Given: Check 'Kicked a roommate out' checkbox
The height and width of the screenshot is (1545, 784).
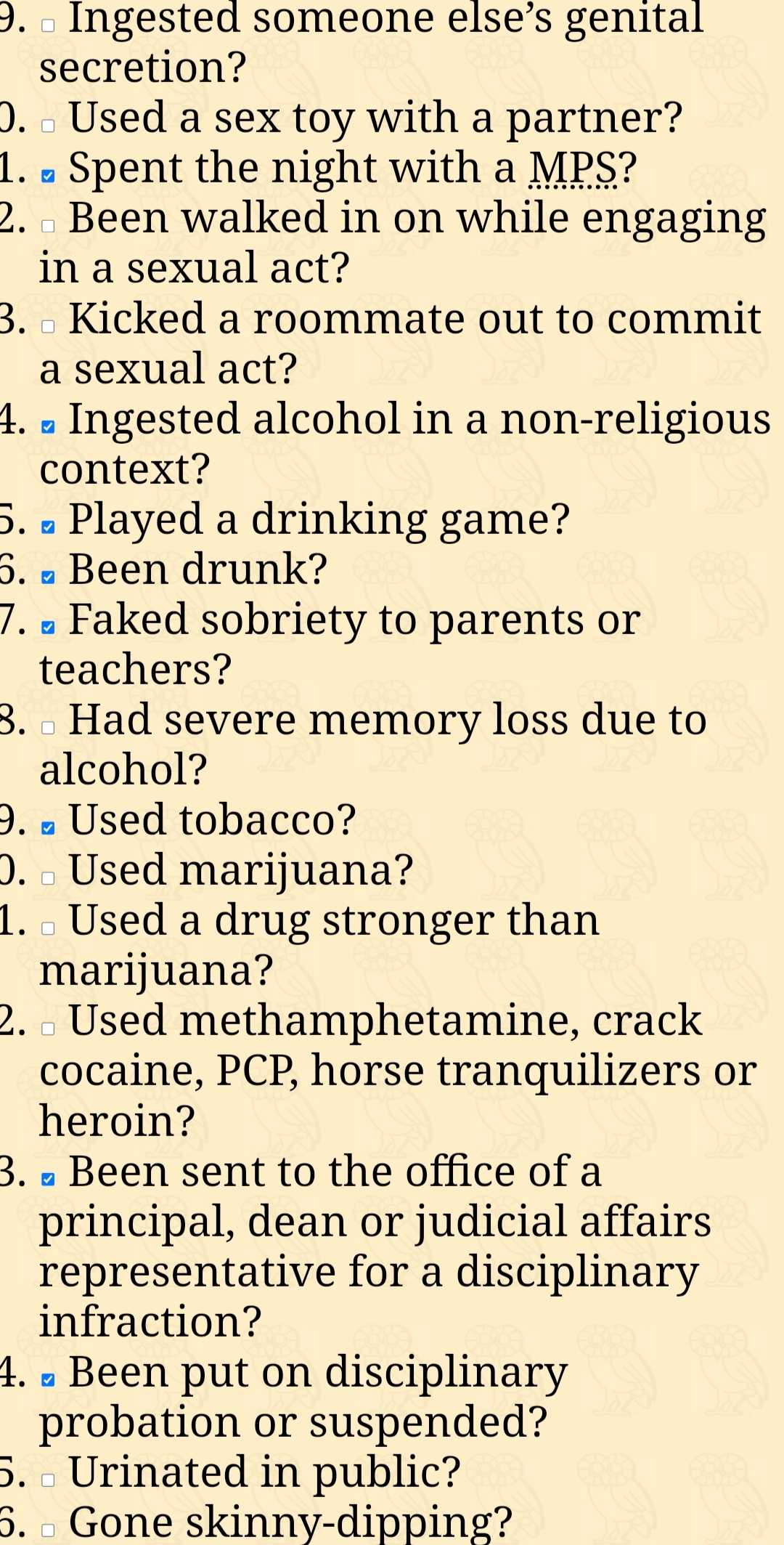Looking at the screenshot, I should [x=48, y=326].
